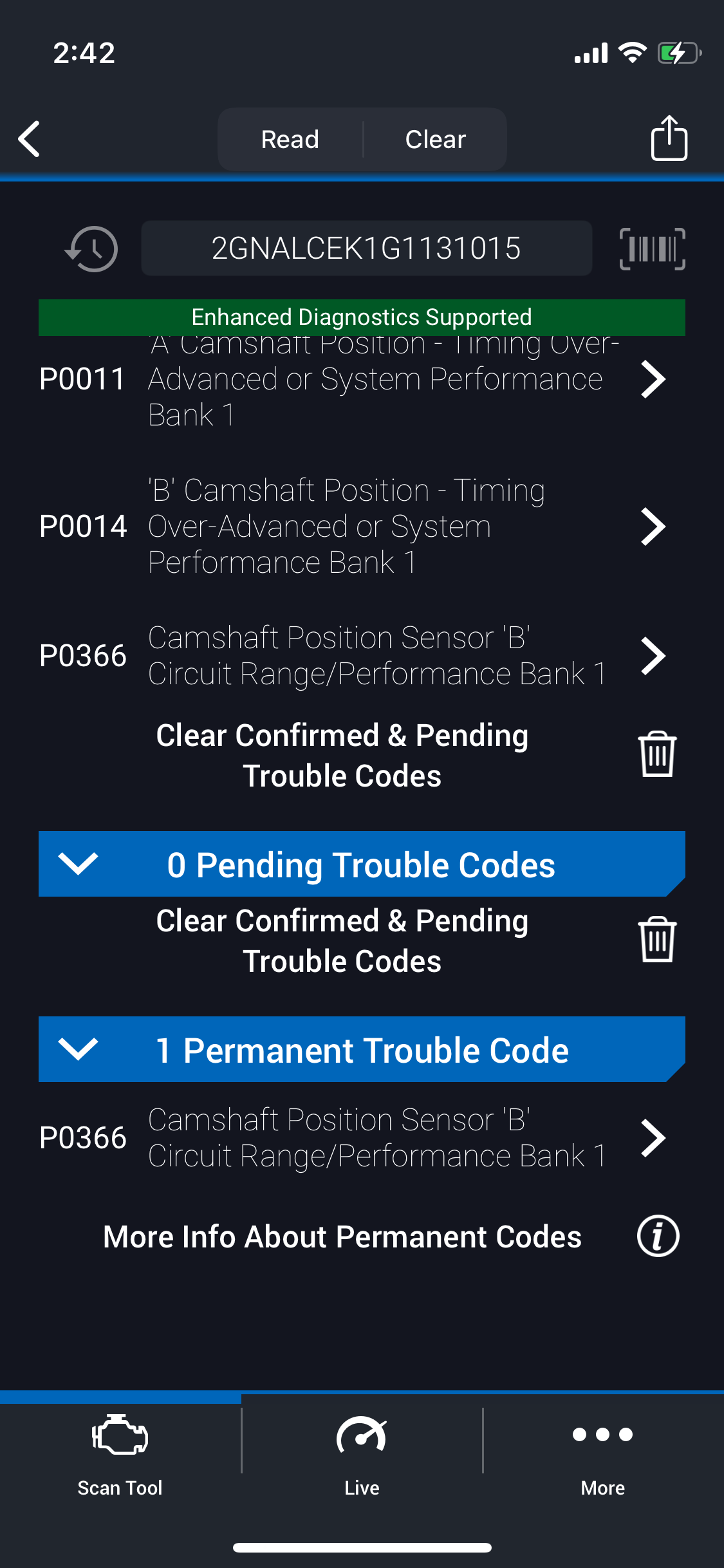Collapse the 0 Pending Trouble Codes section
The image size is (724, 1568).
pos(78,864)
